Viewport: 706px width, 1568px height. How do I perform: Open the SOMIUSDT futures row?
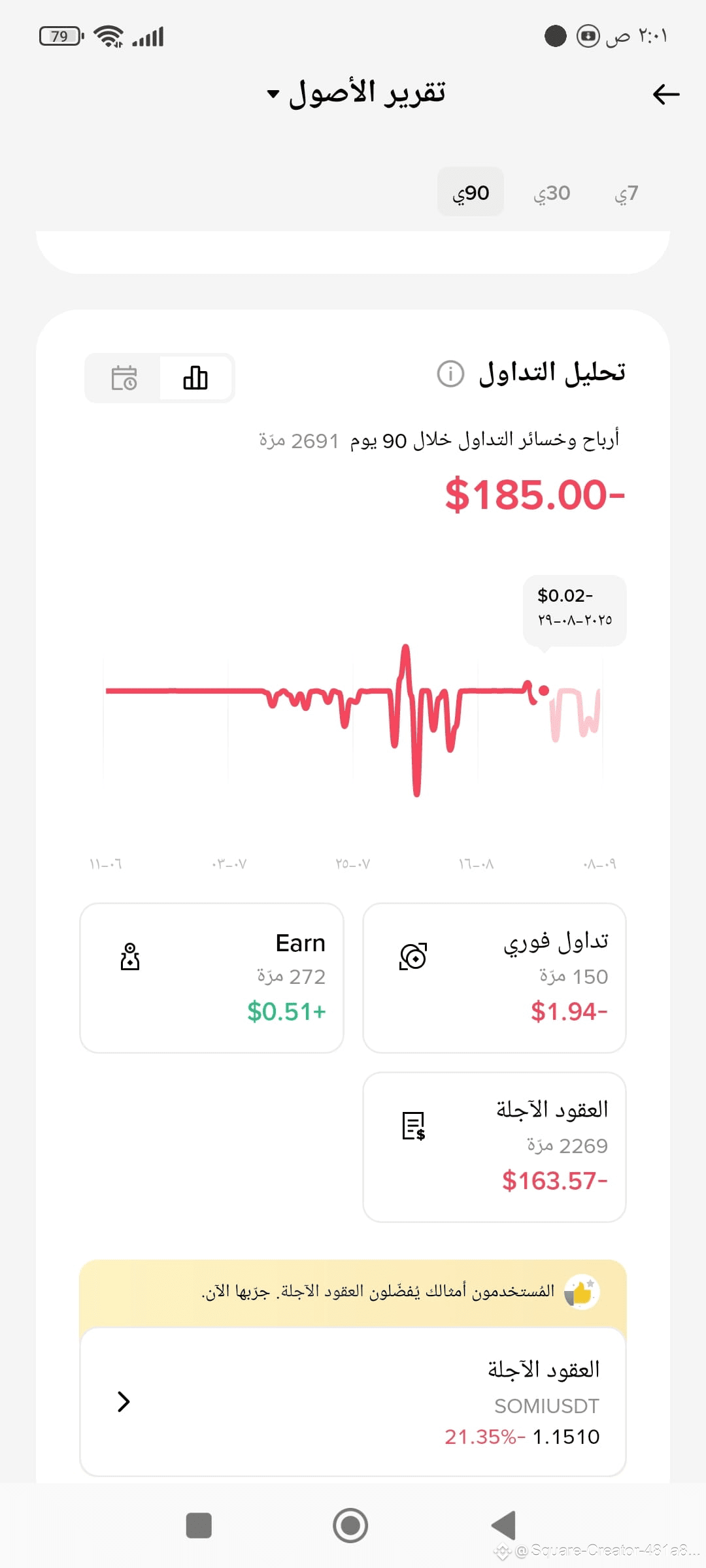click(353, 1401)
